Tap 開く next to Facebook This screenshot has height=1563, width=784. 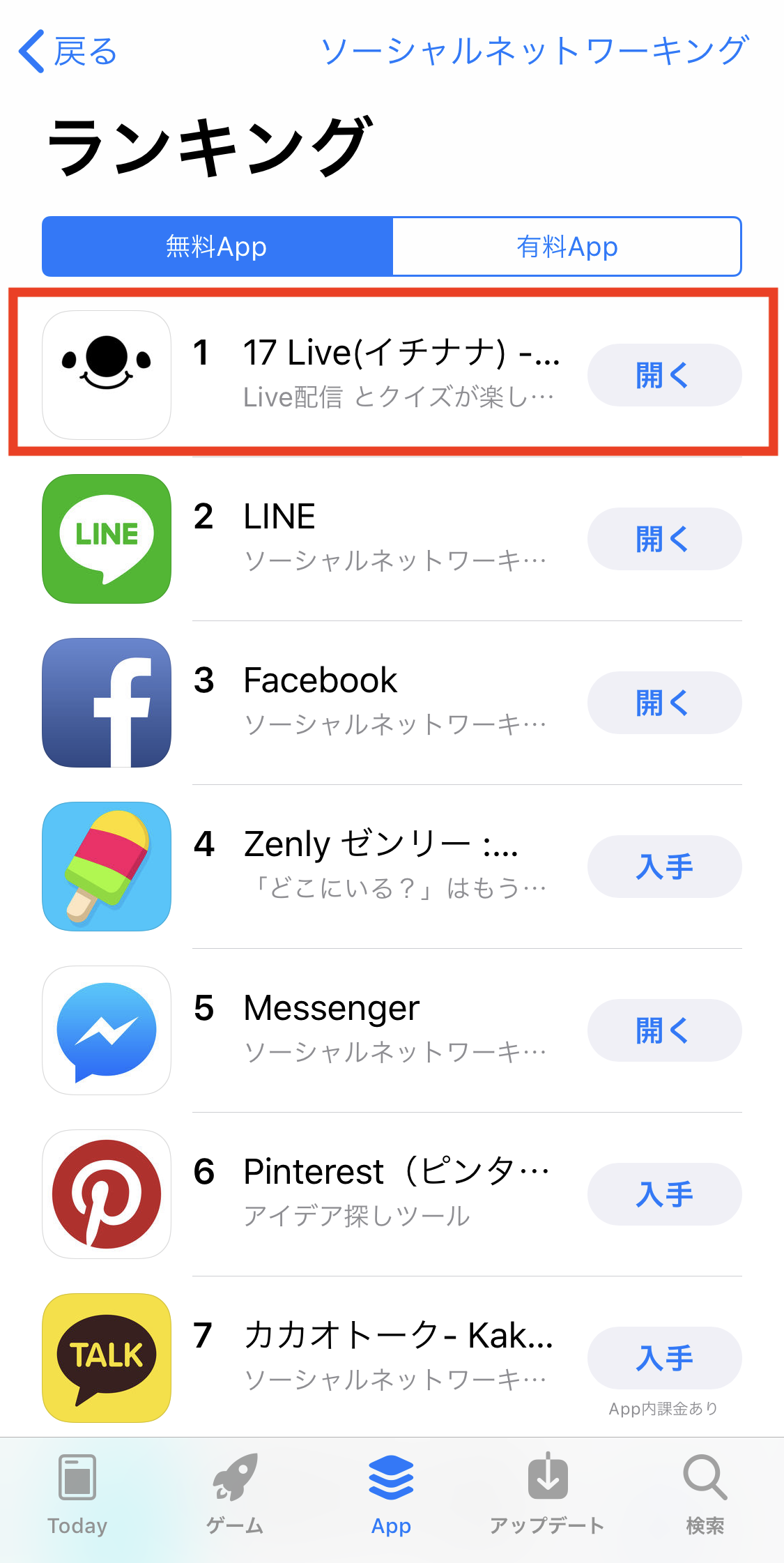(664, 703)
